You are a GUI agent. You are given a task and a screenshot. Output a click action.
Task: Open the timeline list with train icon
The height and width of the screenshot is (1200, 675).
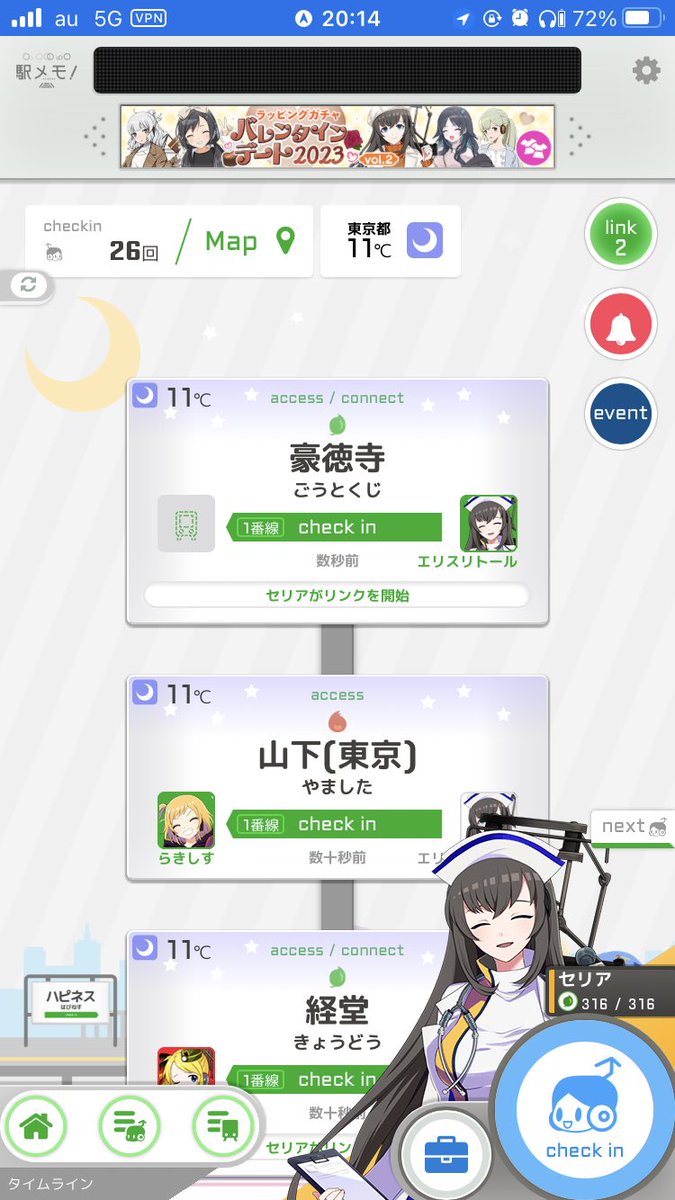(222, 1127)
